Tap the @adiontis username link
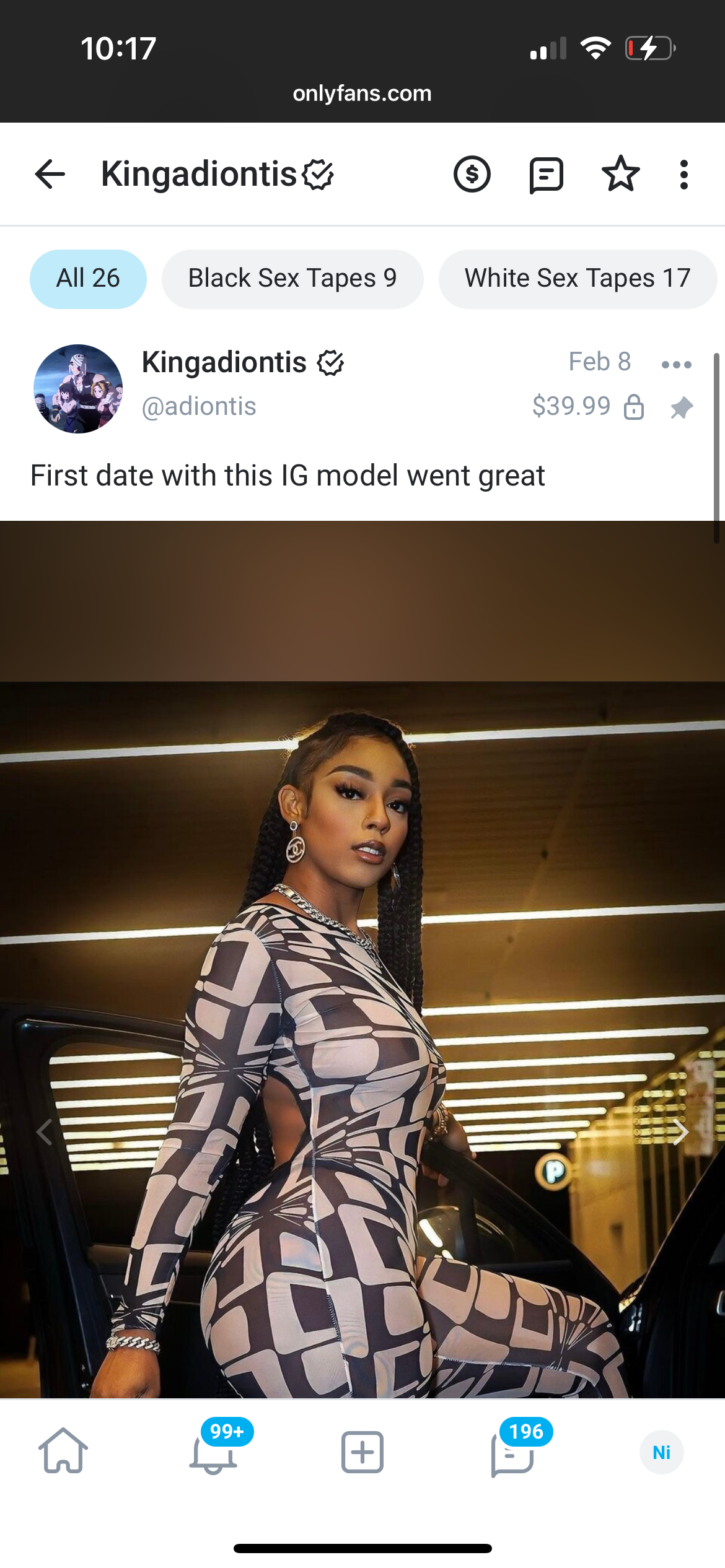Viewport: 725px width, 1568px height. click(199, 406)
